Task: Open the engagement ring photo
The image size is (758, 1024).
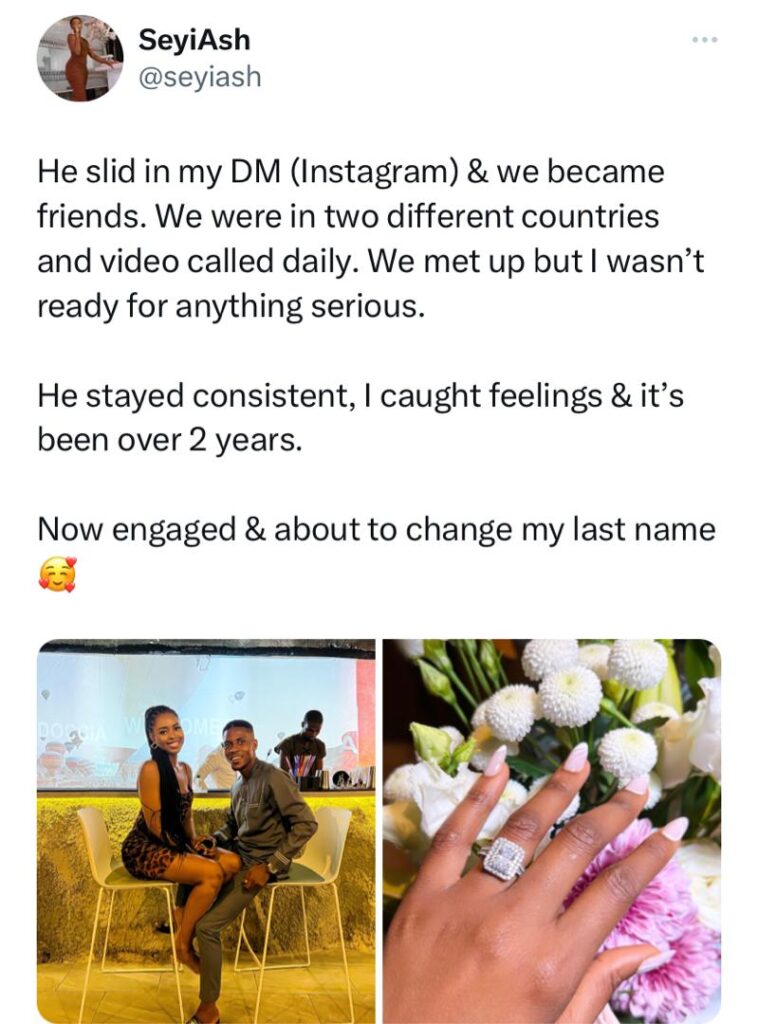Action: 551,830
